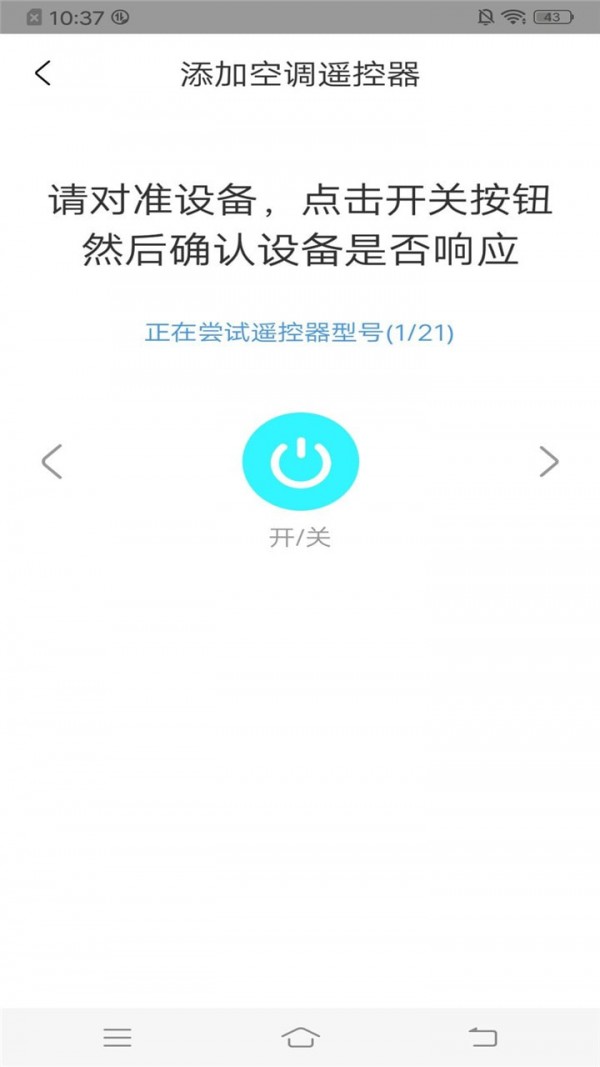Tap the system back button
Screen dimensions: 600x1067
click(x=483, y=1037)
